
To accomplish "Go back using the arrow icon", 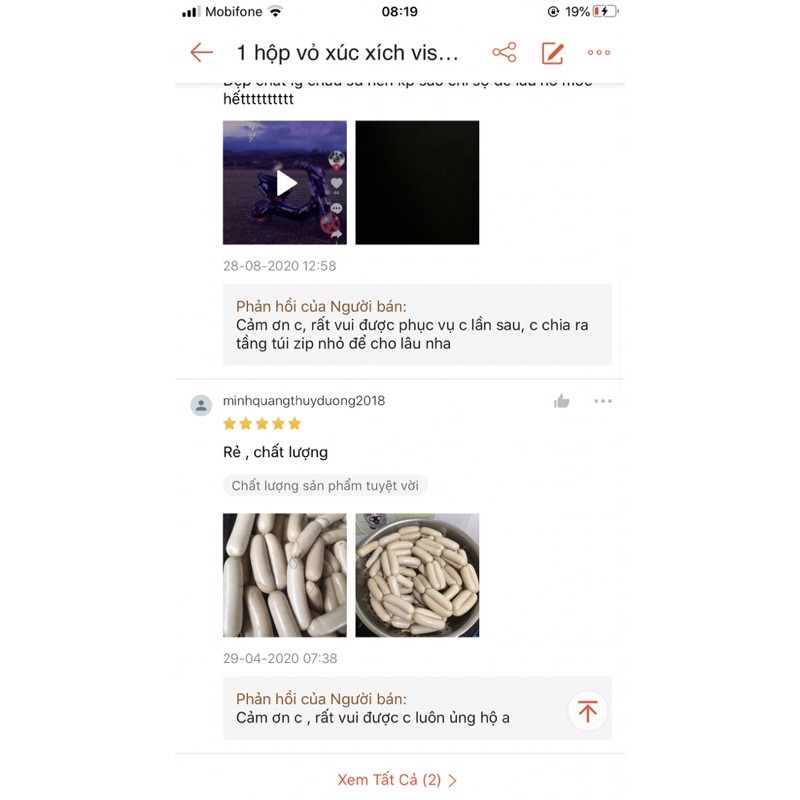I will pos(202,52).
